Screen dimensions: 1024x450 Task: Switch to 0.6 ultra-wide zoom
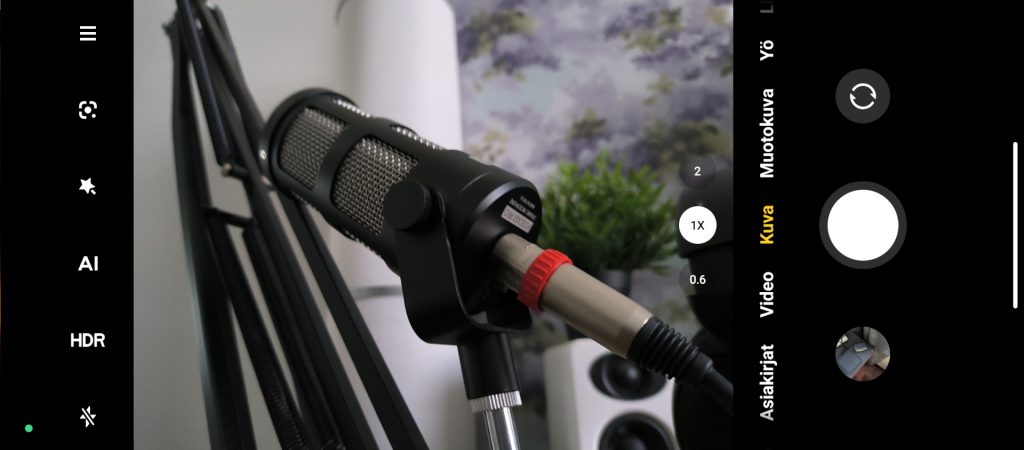click(697, 279)
